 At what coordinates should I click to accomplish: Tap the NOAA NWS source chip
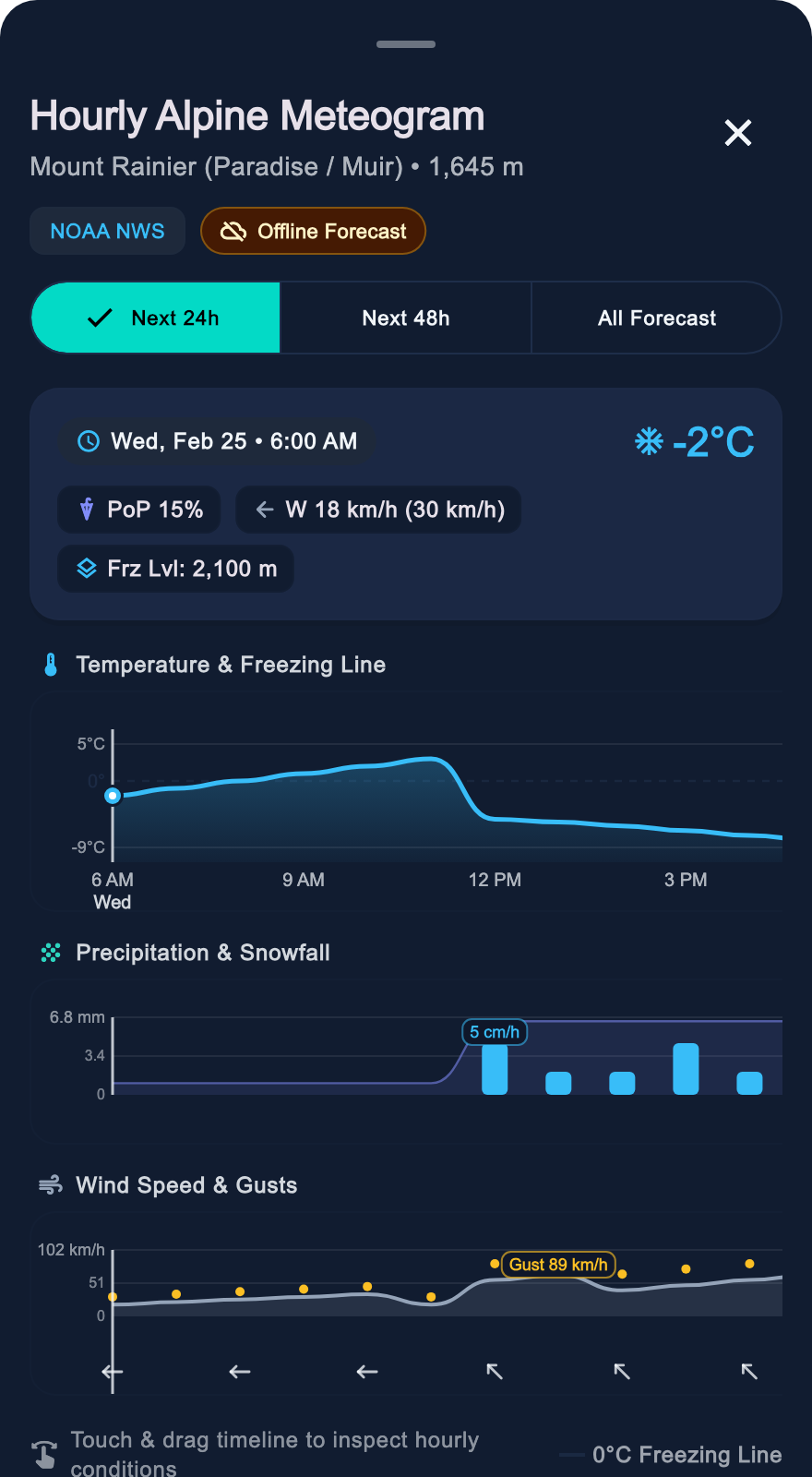[x=107, y=231]
